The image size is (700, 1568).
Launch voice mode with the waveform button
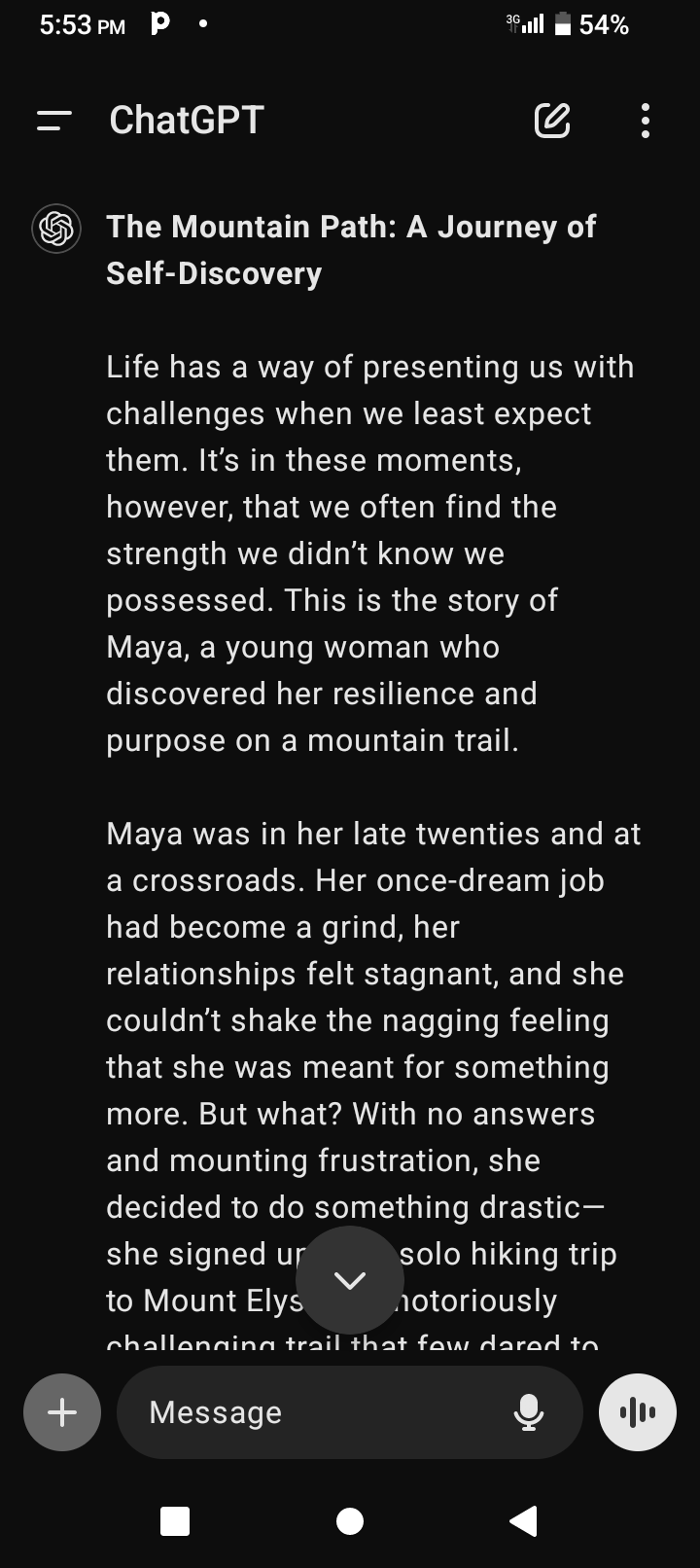638,1412
